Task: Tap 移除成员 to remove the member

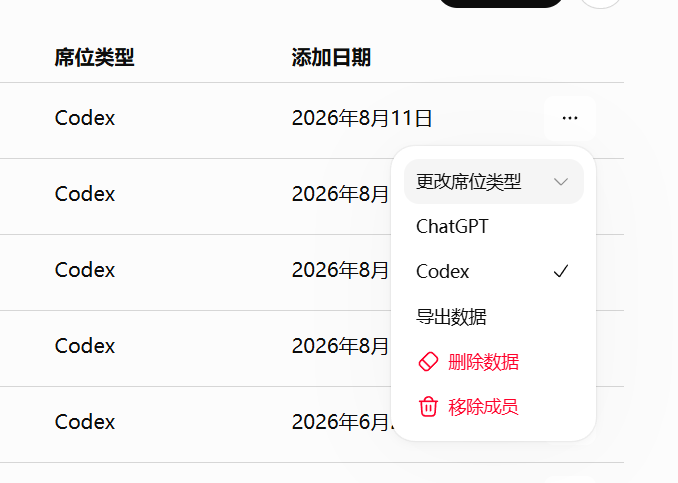Action: (x=494, y=406)
